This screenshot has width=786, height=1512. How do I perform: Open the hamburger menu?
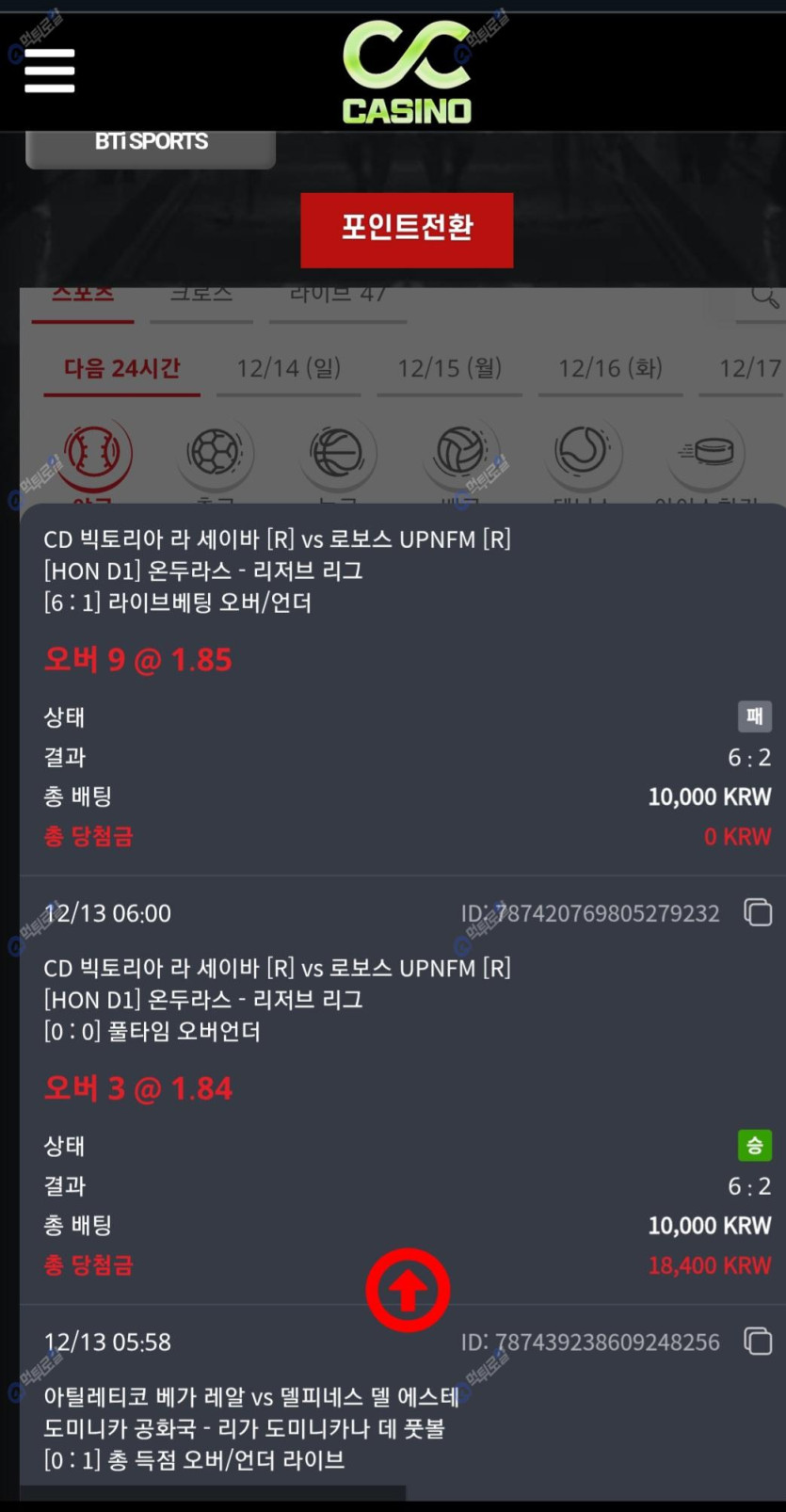tap(49, 71)
